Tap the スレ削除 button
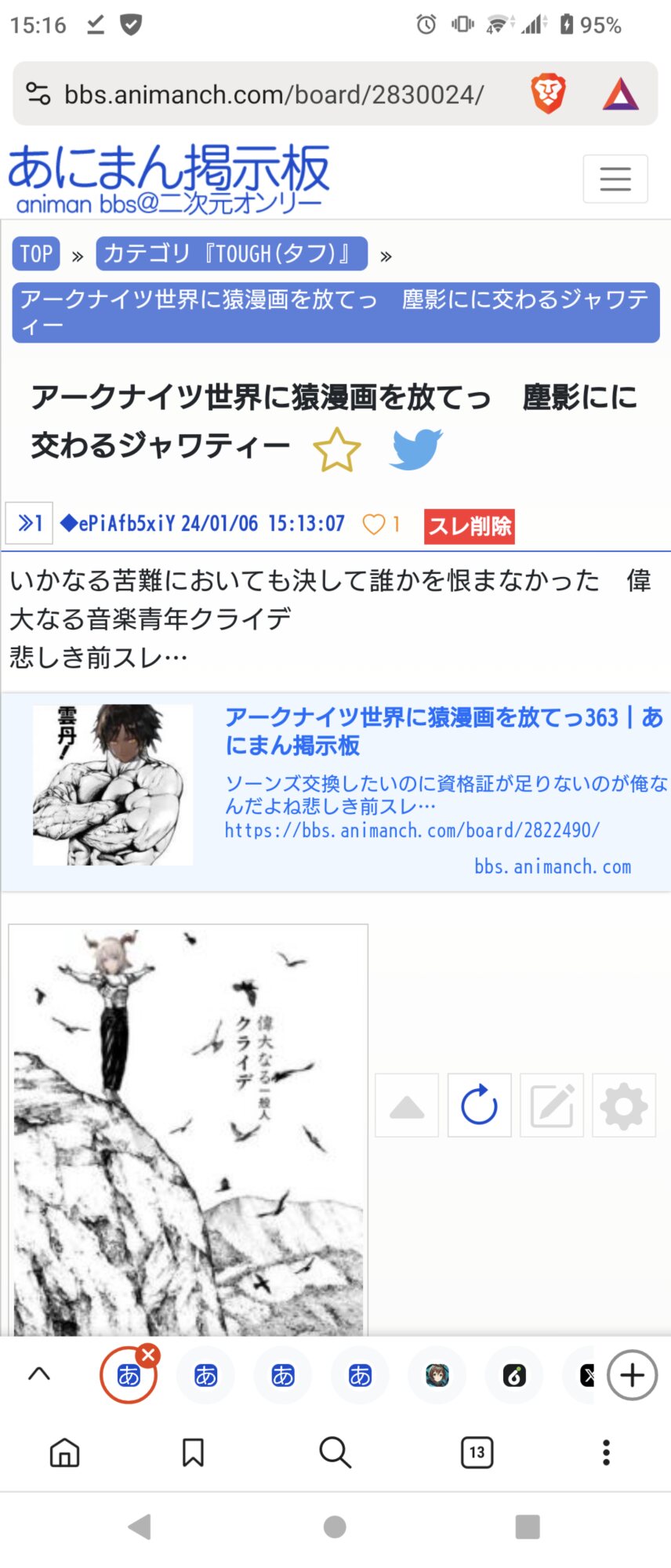The image size is (671, 1568). tap(469, 526)
